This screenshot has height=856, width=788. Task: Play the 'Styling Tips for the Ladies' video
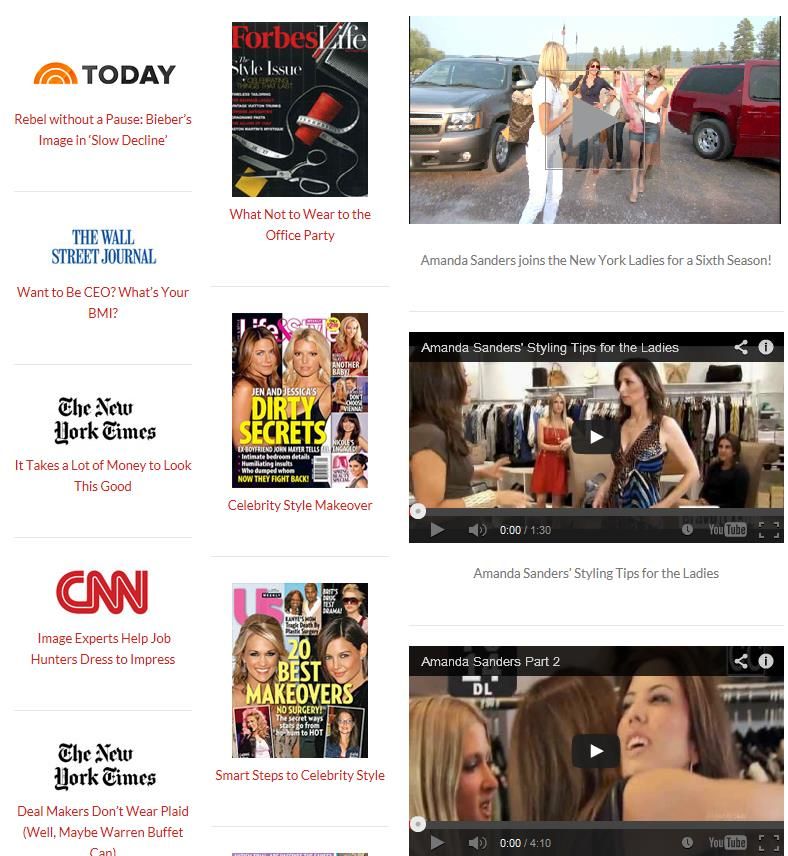point(596,437)
